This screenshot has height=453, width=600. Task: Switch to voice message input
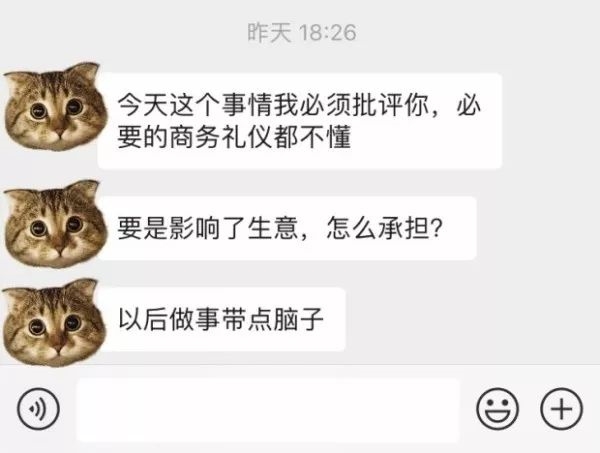coord(38,409)
